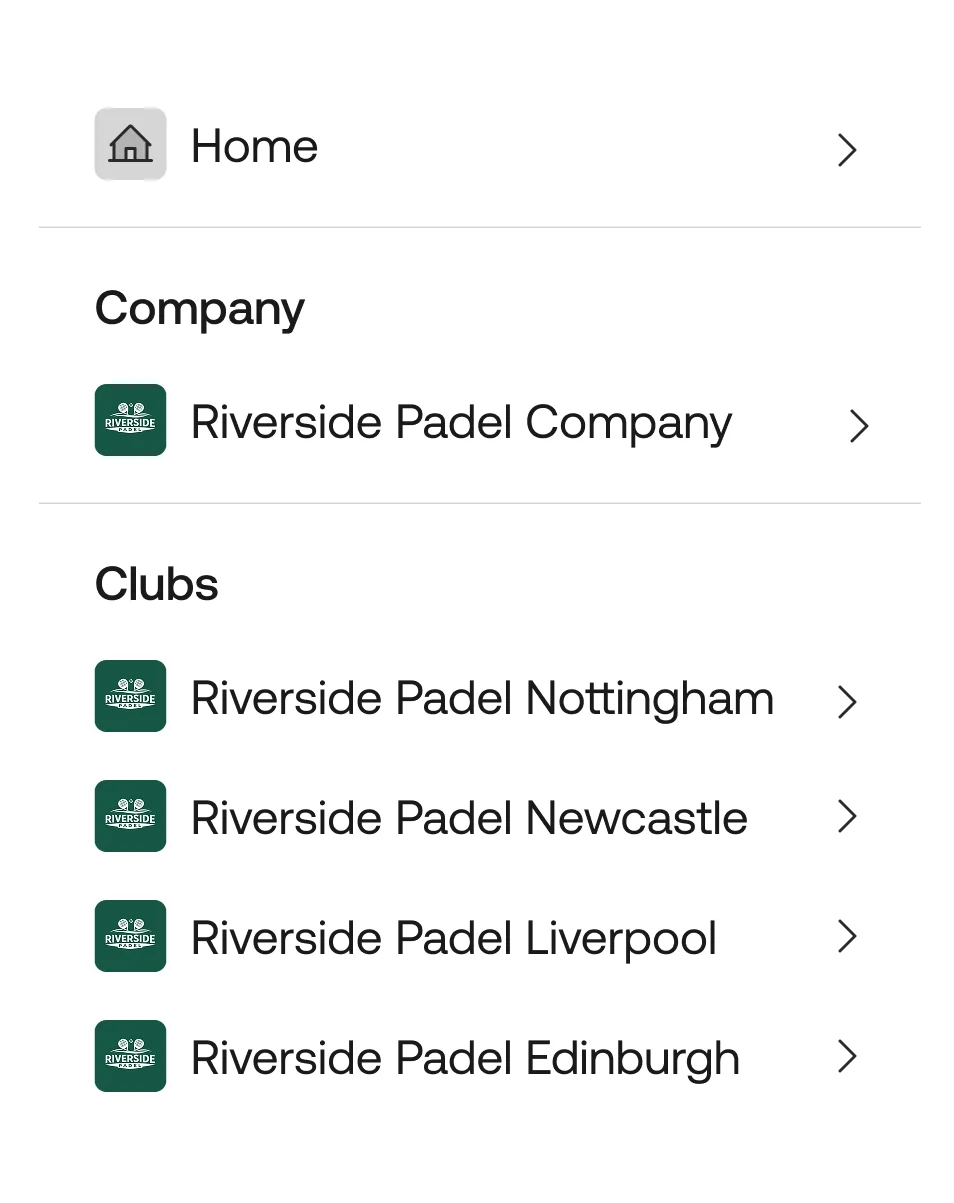
Task: Open Riverside Padel Company
Action: (x=461, y=421)
